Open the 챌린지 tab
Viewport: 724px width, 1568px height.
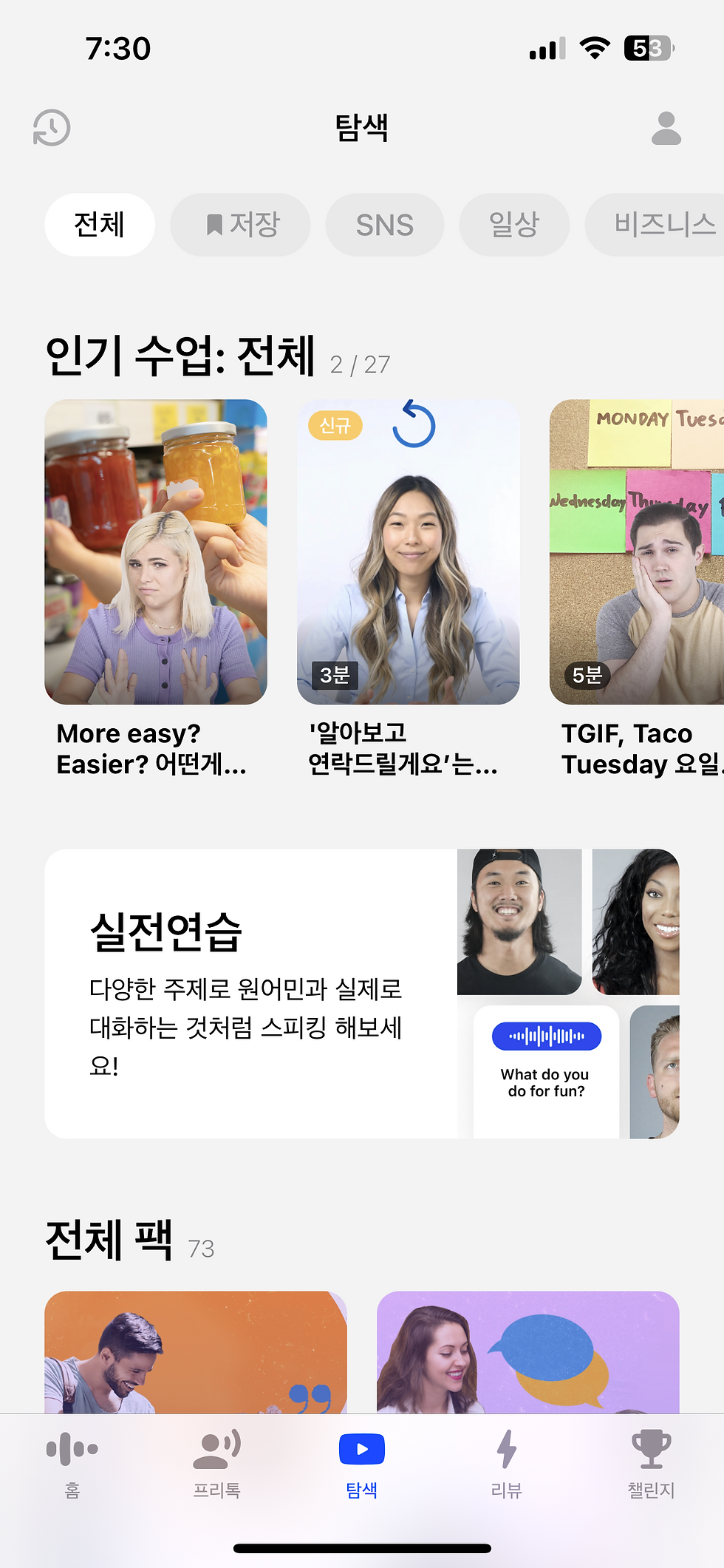coord(651,1463)
